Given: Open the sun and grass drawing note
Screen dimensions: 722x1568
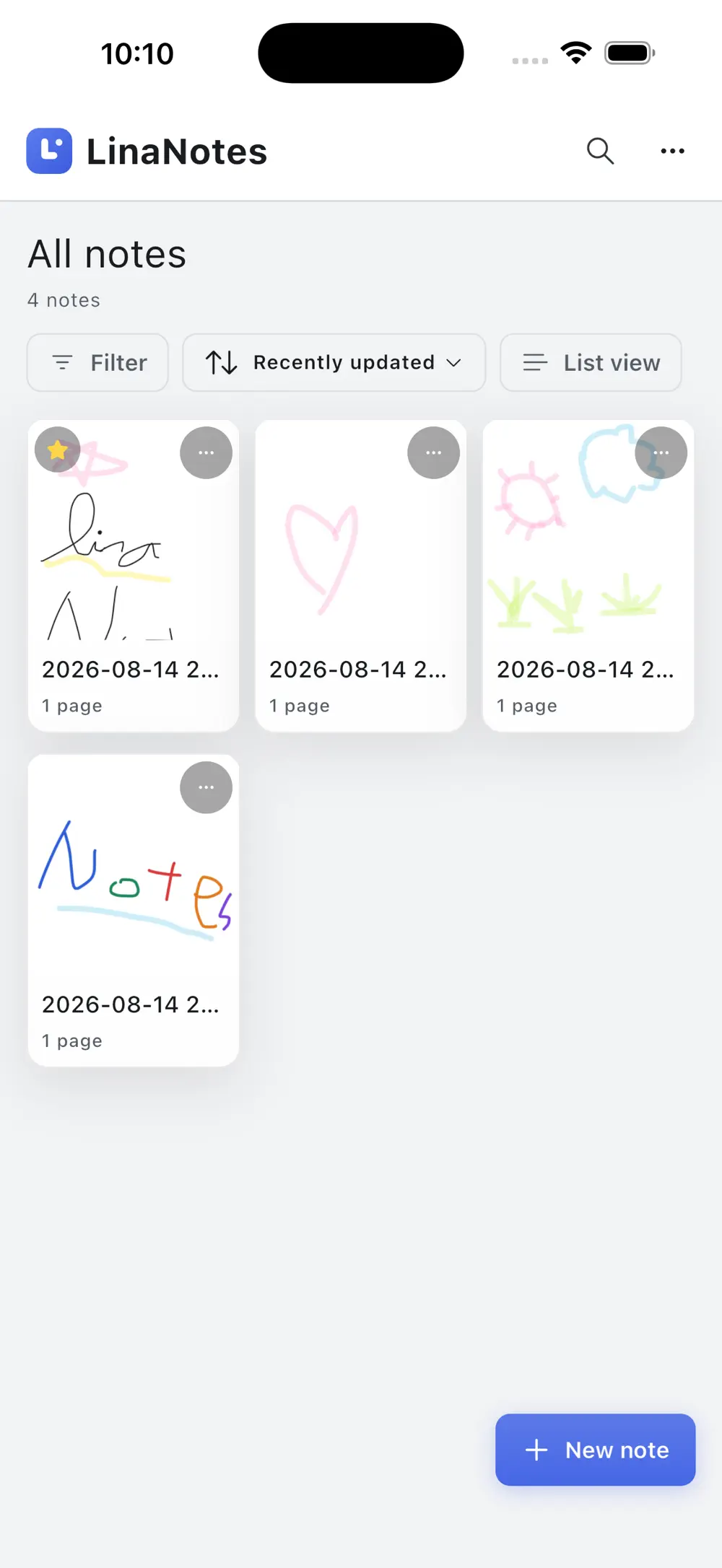Looking at the screenshot, I should tap(588, 576).
